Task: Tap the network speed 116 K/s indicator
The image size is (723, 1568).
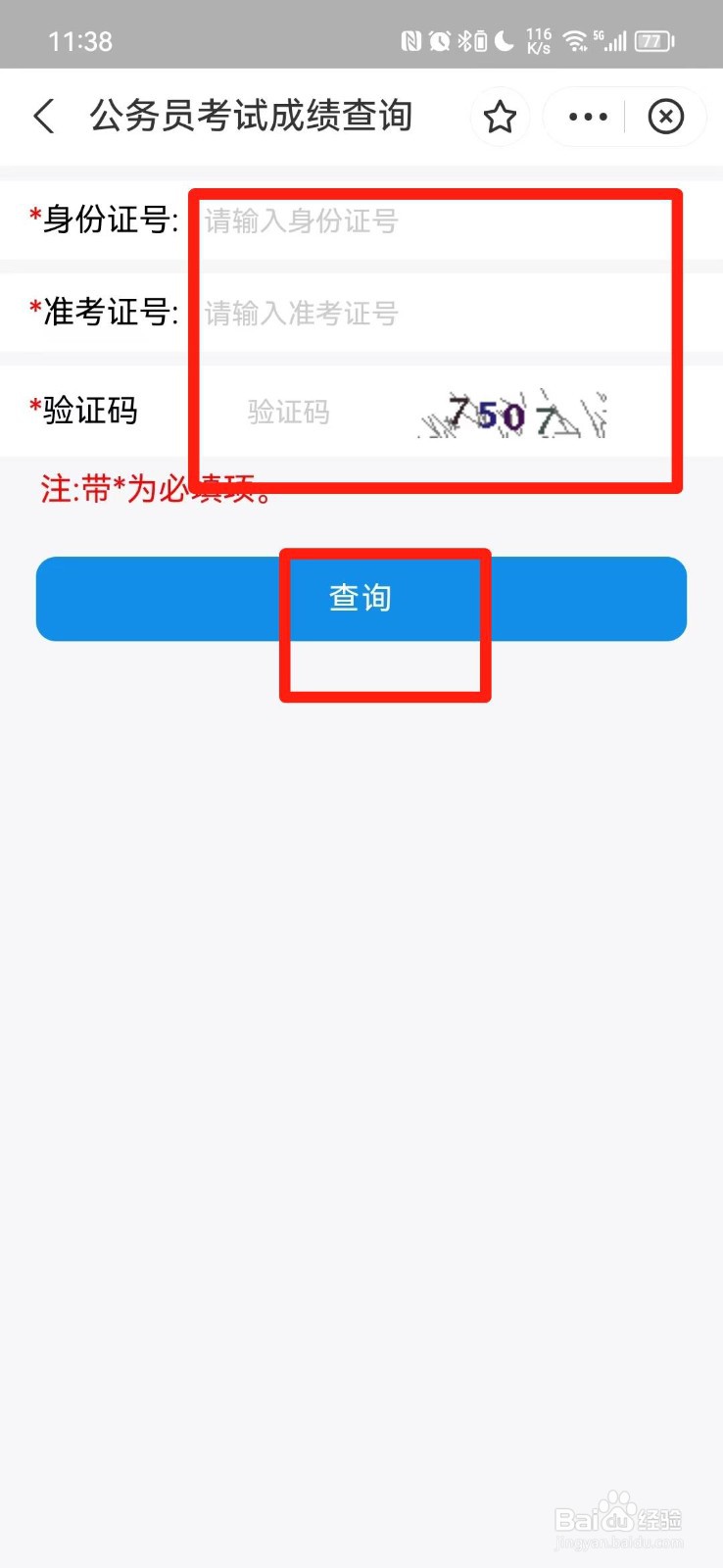Action: (539, 39)
